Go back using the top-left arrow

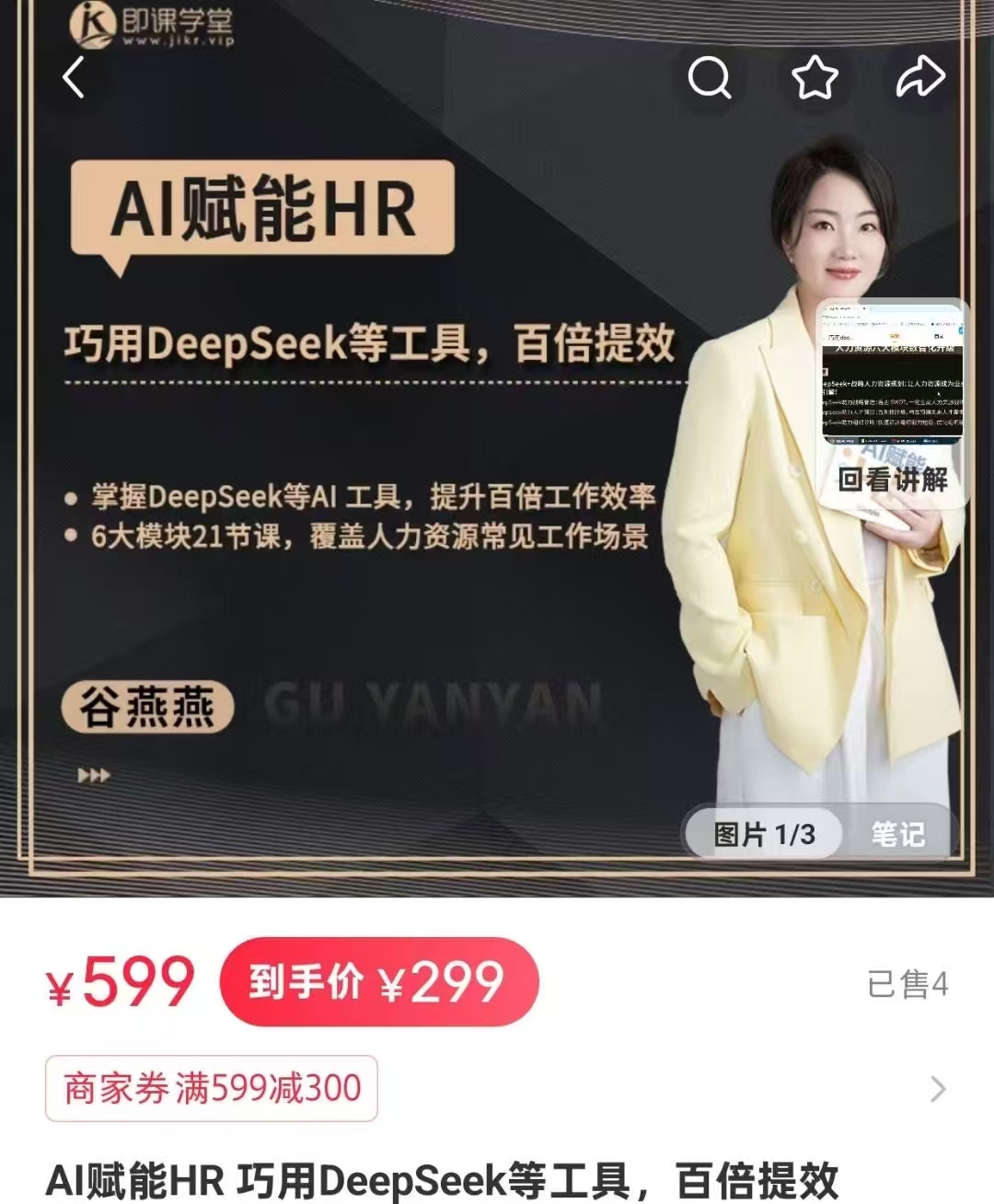(x=74, y=77)
